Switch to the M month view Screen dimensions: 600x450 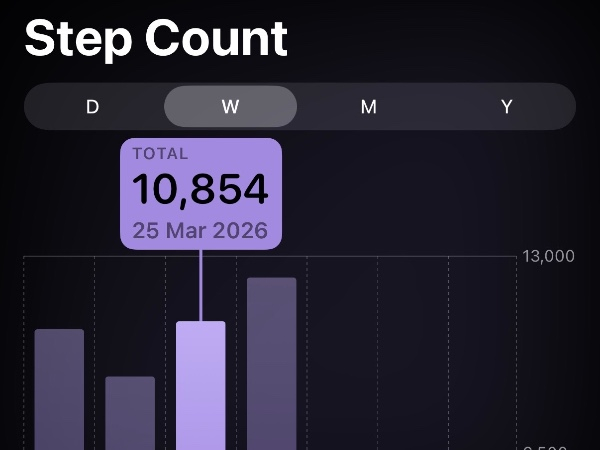coord(369,107)
